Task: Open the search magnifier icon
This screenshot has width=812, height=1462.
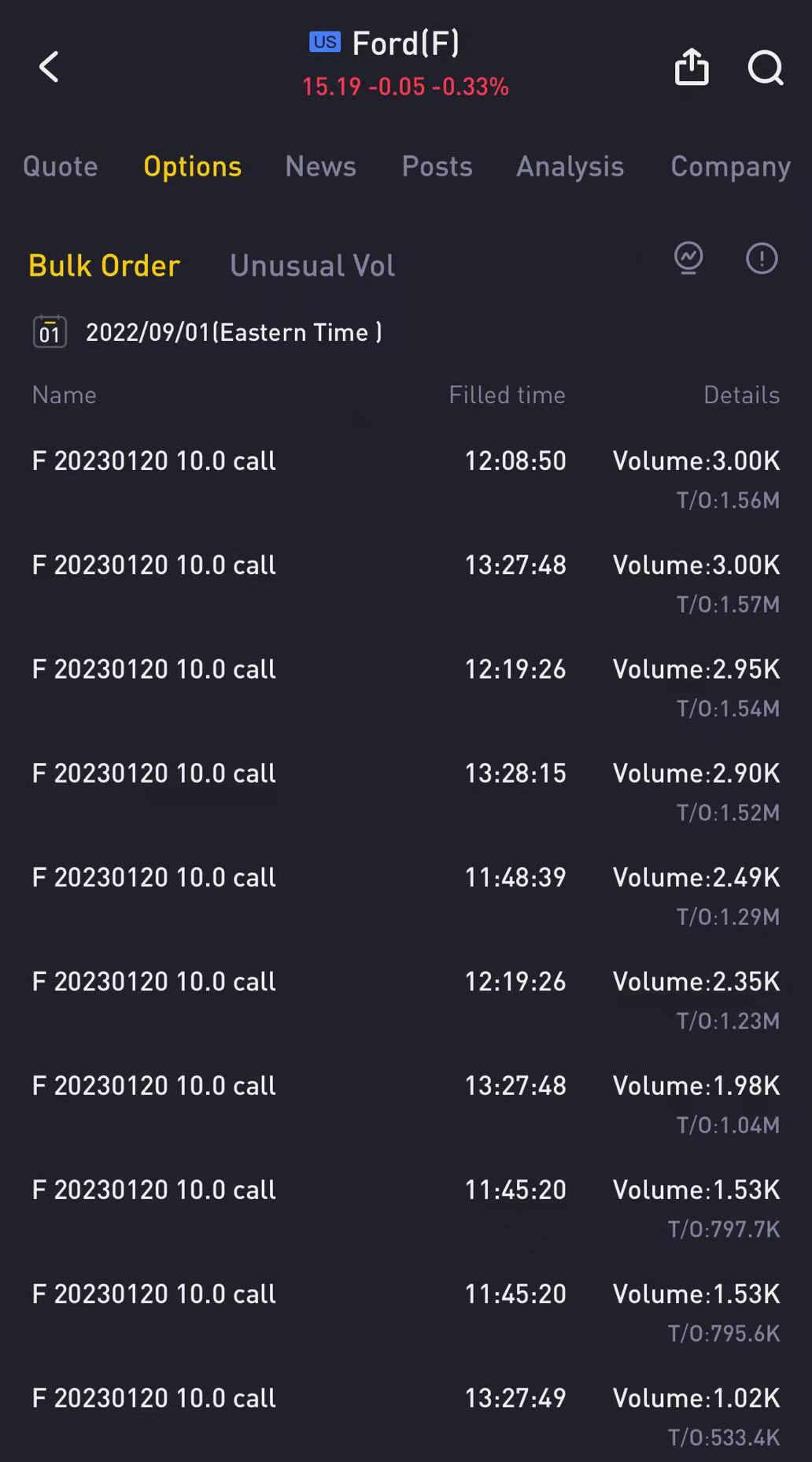Action: [765, 68]
